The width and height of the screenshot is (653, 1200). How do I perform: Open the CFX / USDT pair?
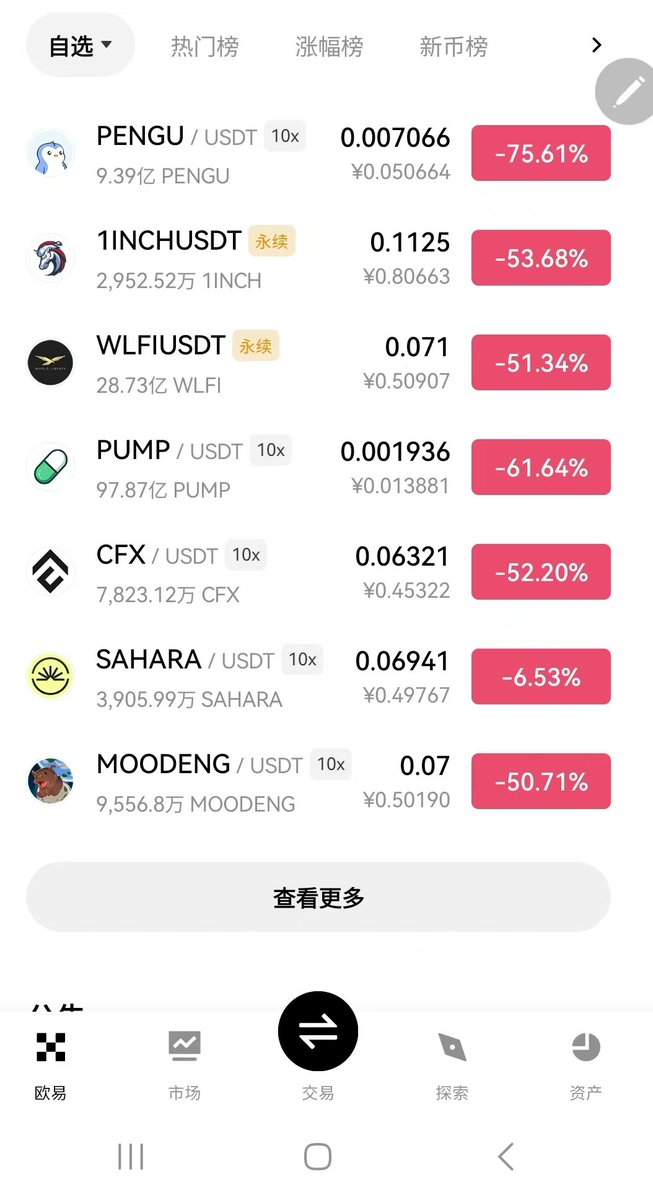tap(121, 555)
